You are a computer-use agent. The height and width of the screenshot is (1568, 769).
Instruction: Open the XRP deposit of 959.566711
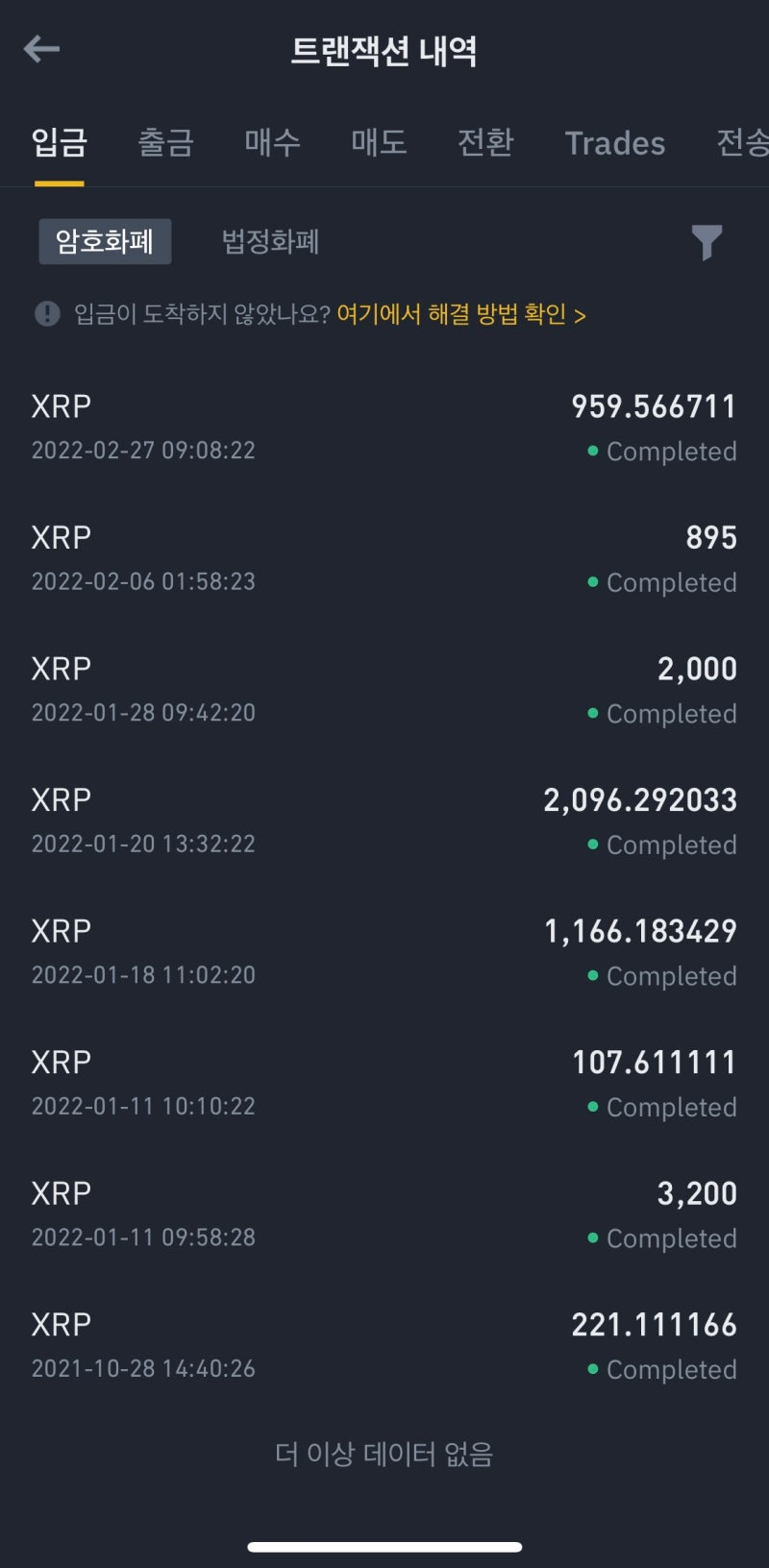click(x=384, y=428)
